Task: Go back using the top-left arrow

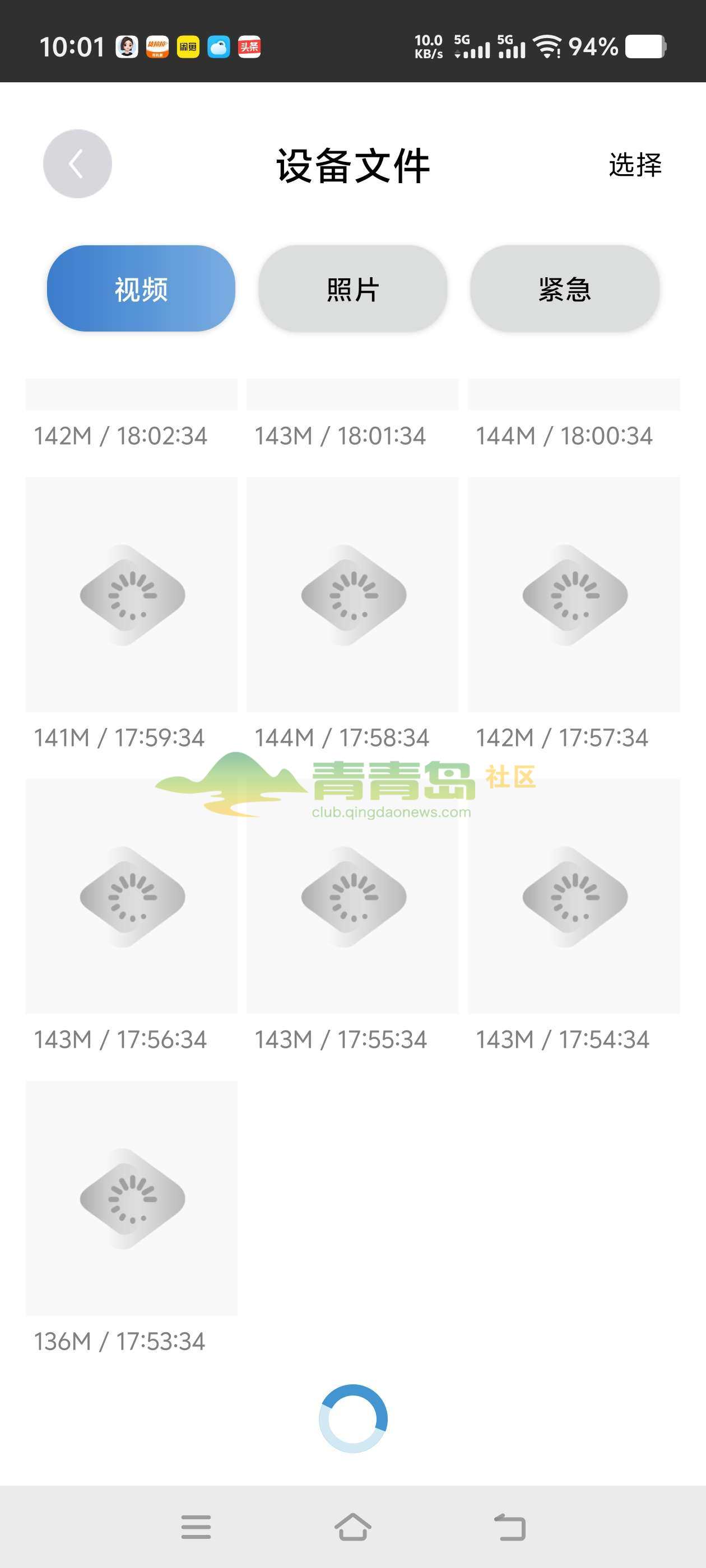Action: click(x=77, y=164)
